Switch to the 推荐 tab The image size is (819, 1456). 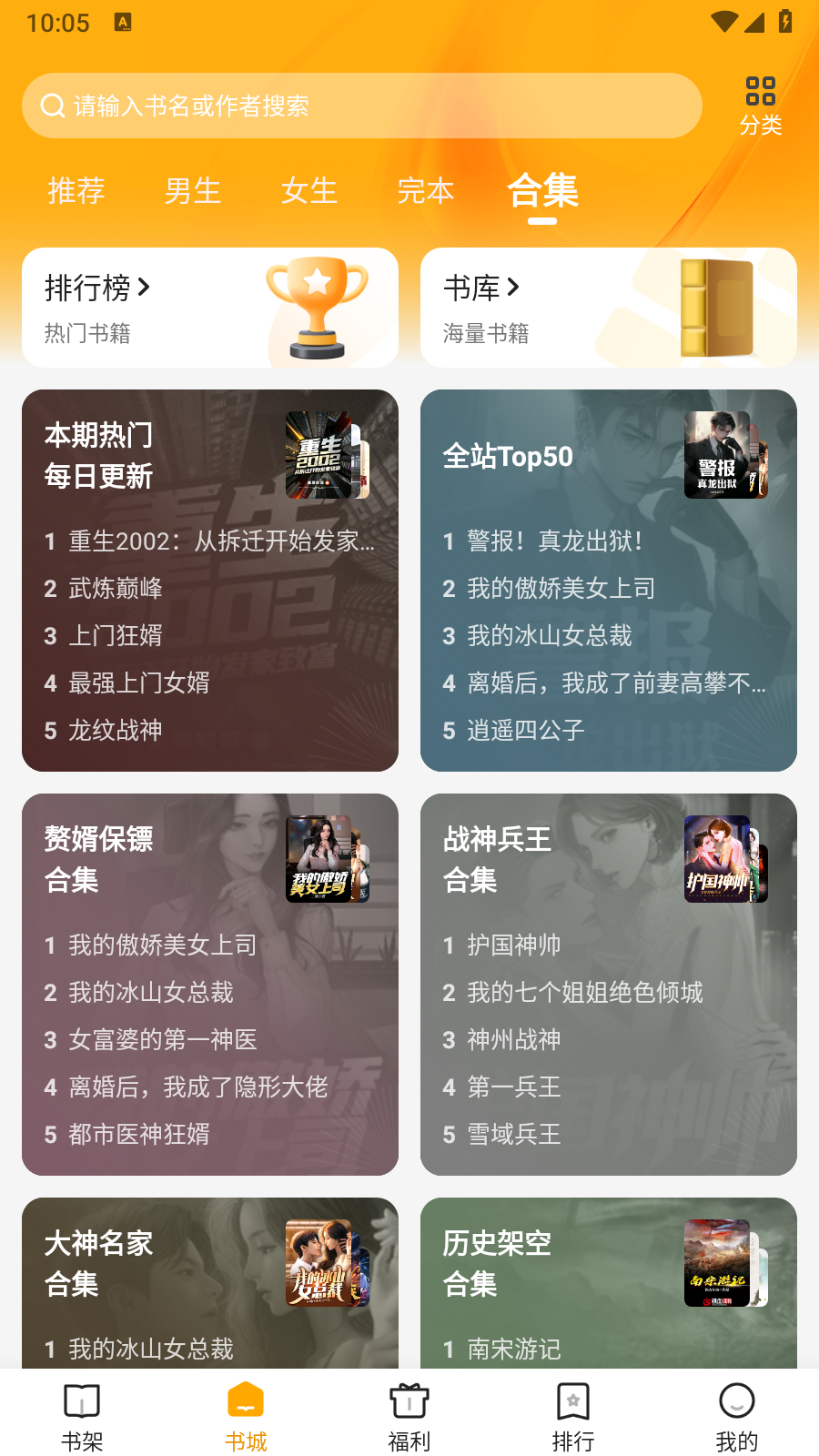76,191
